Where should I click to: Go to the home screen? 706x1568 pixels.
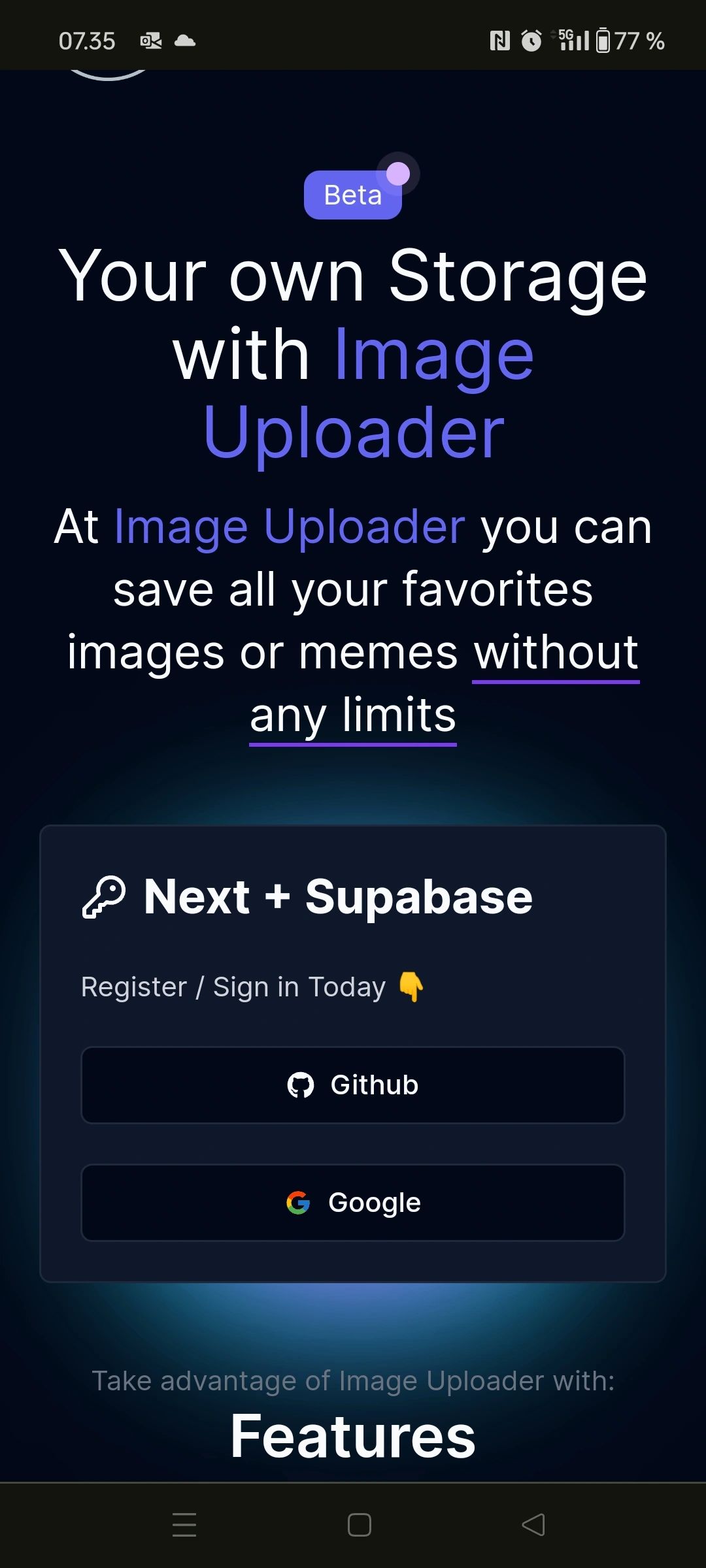(x=359, y=1525)
